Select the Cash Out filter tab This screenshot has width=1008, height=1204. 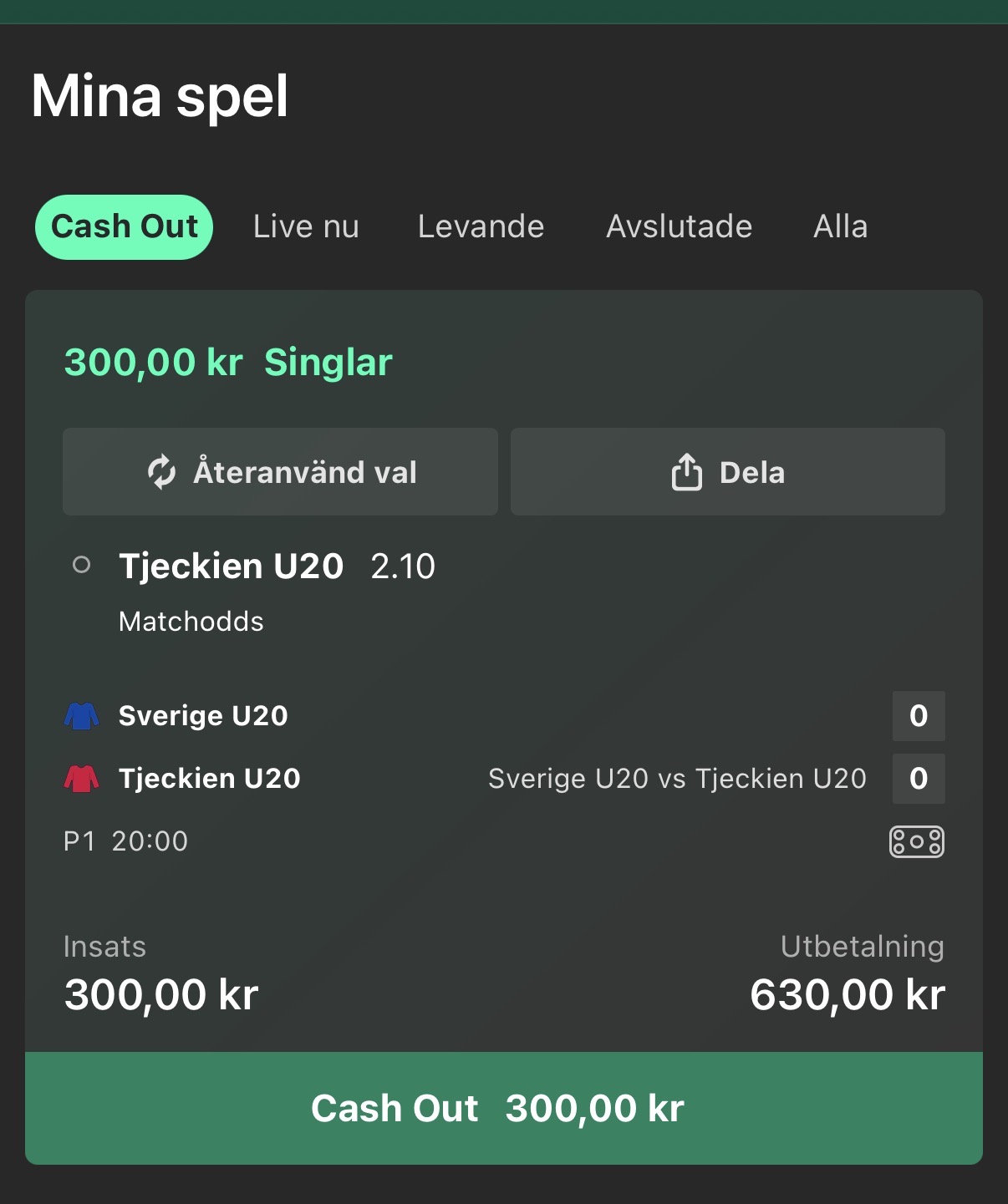click(x=124, y=226)
